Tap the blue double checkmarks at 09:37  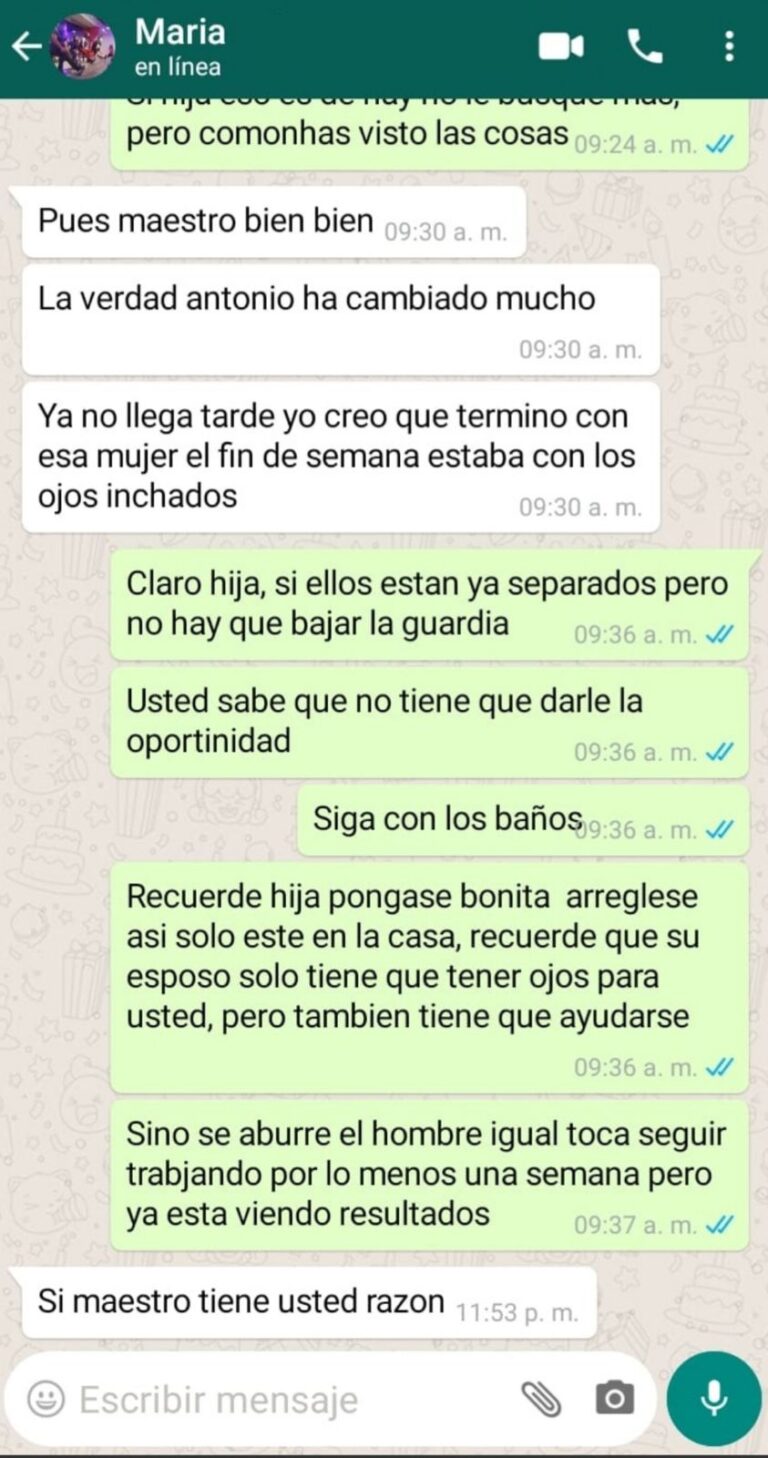point(716,1222)
